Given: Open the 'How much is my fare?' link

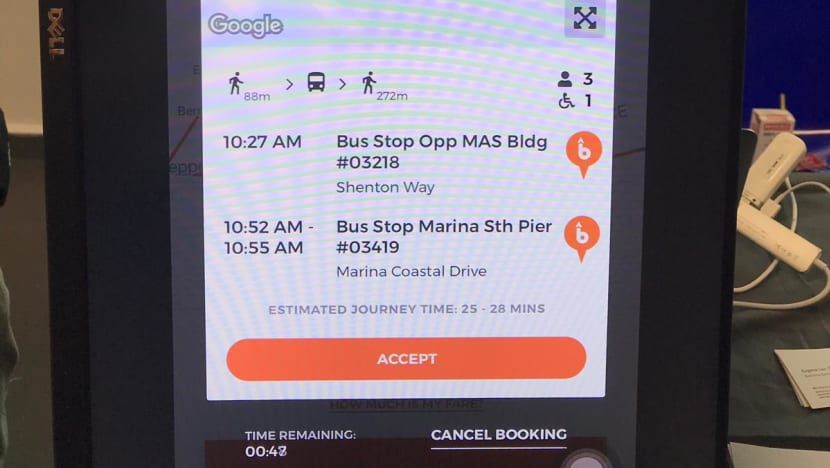Looking at the screenshot, I should 406,405.
